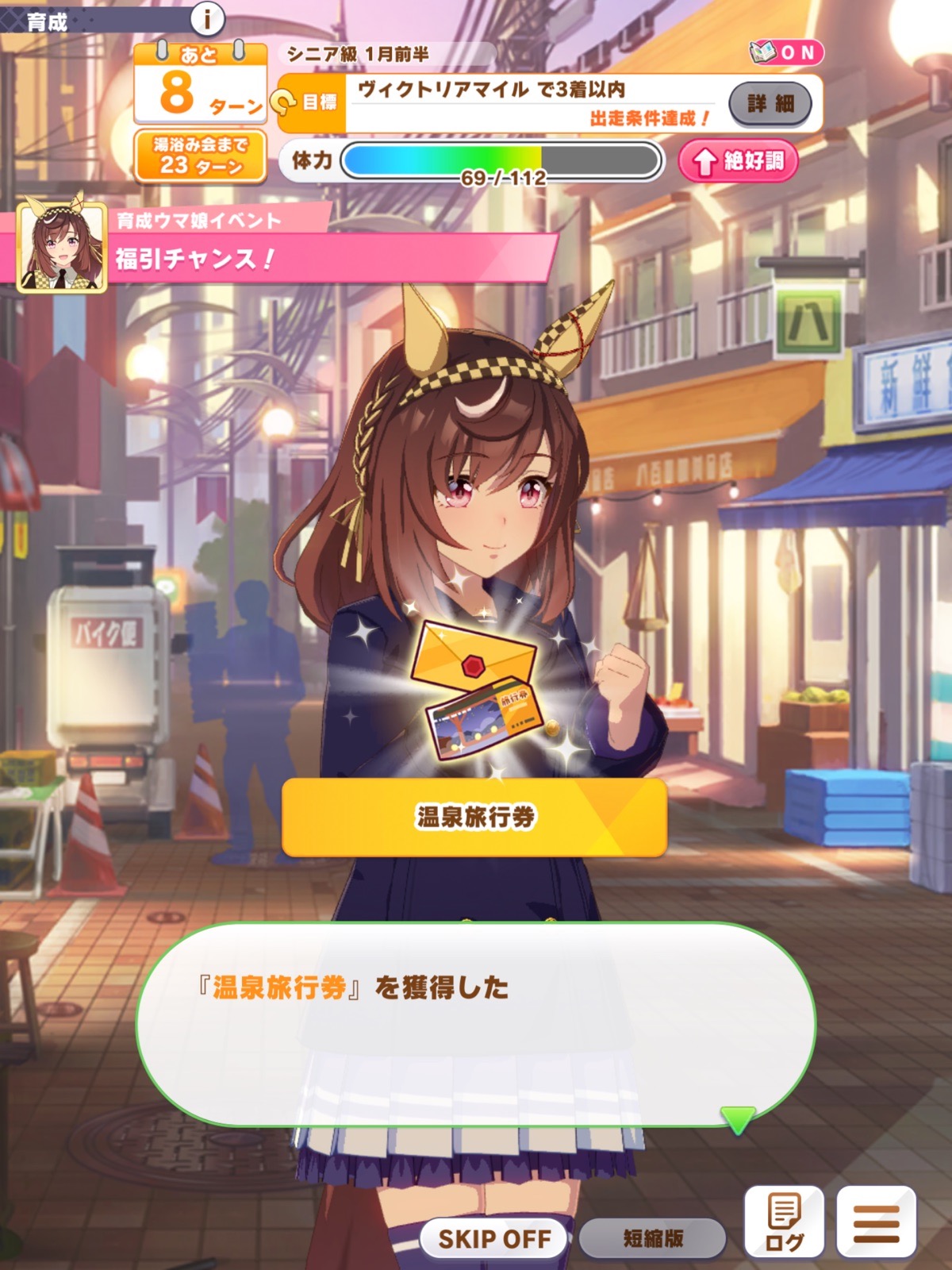Open the hamburger menu

876,1222
